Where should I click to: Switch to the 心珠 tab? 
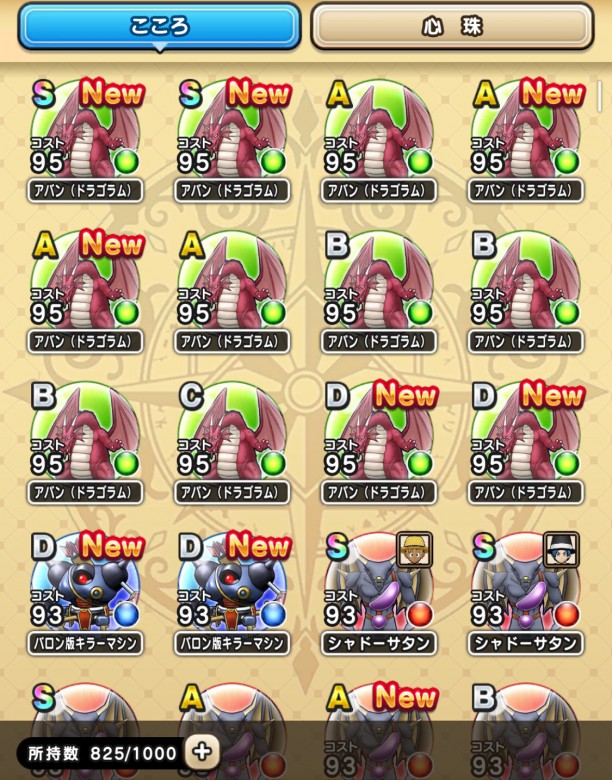click(x=459, y=27)
